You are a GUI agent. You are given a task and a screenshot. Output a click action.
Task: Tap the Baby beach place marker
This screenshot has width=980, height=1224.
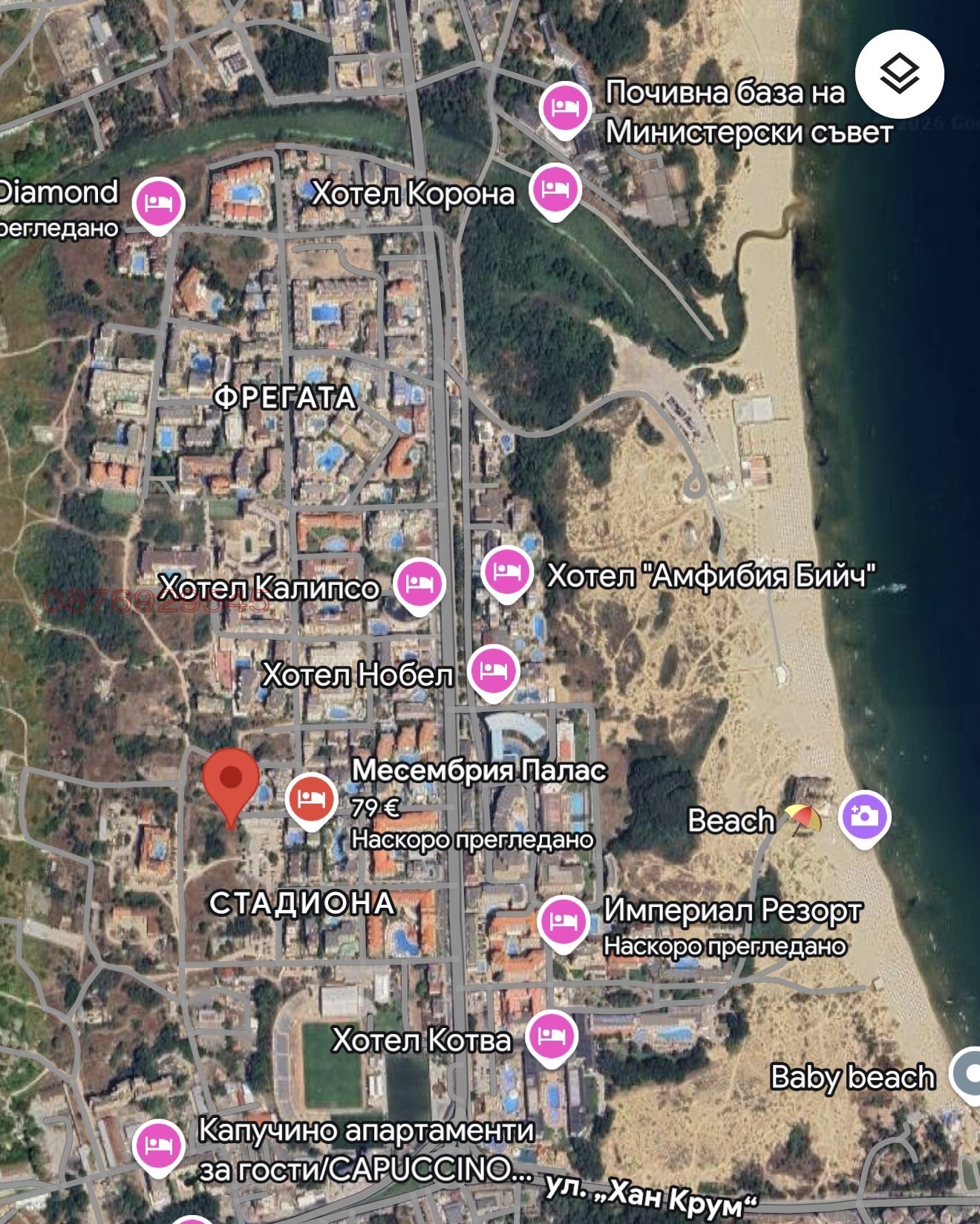point(968,1073)
